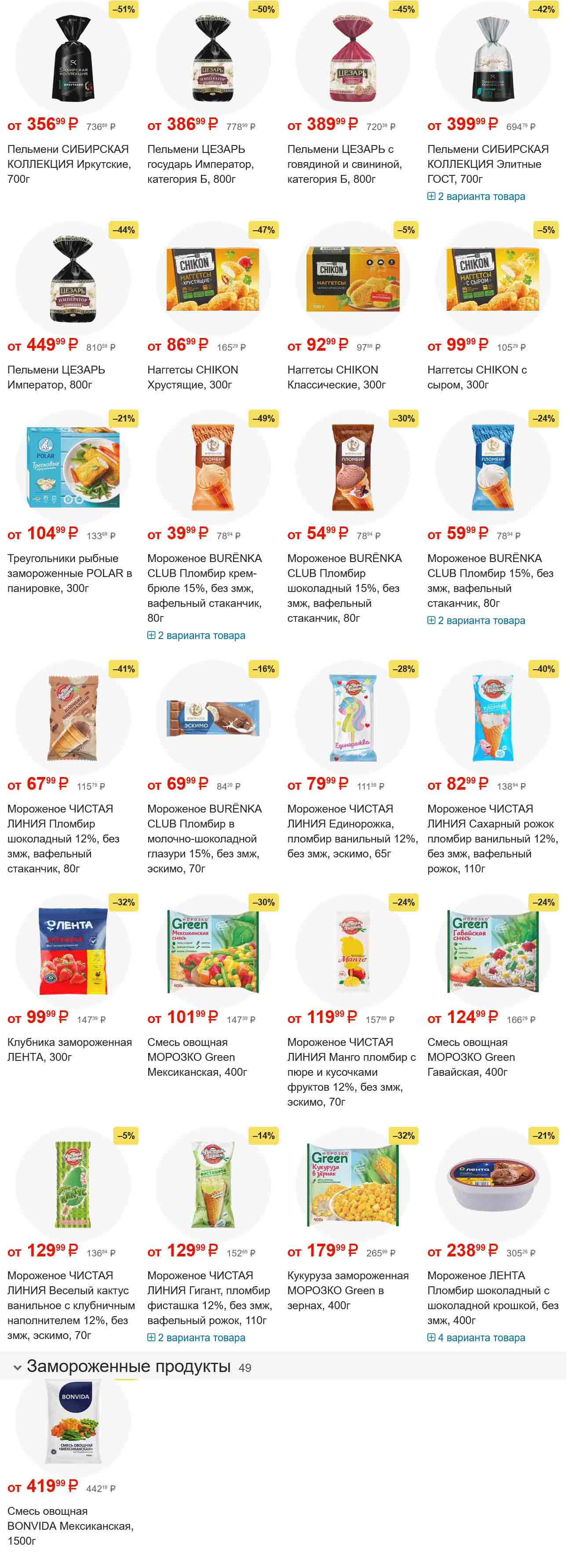View Пельмени ЦЕЗАРЬ государь Император card
This screenshot has height=1568, width=572.
[200, 164]
